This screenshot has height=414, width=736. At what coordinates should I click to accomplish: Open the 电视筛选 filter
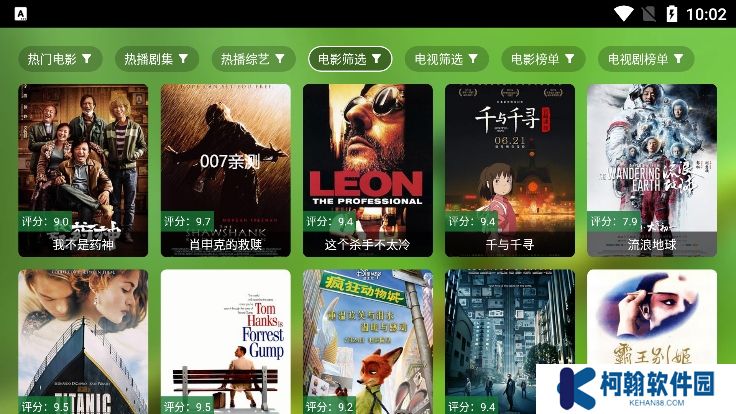tap(447, 59)
